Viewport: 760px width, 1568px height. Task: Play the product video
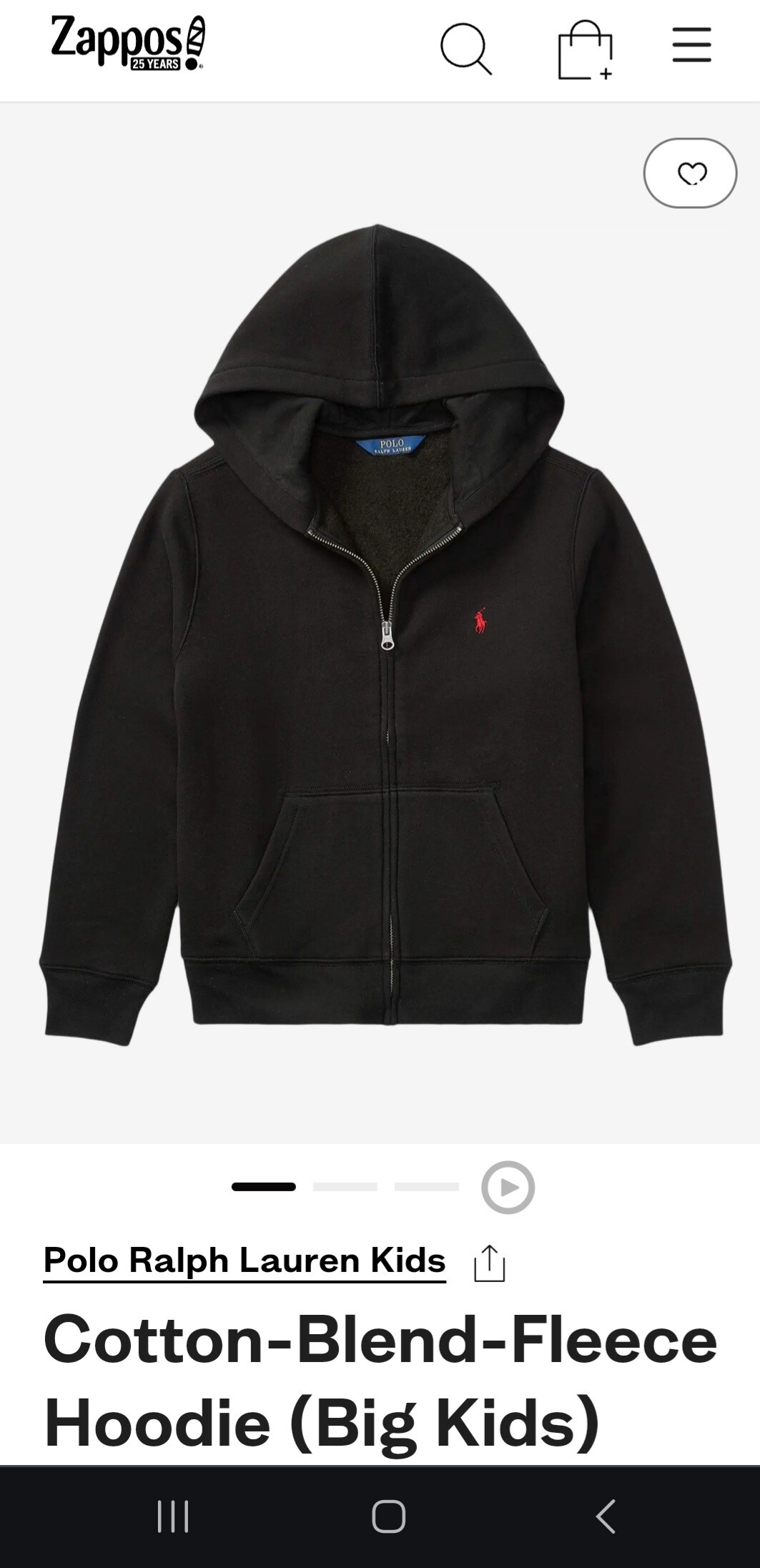(508, 1188)
